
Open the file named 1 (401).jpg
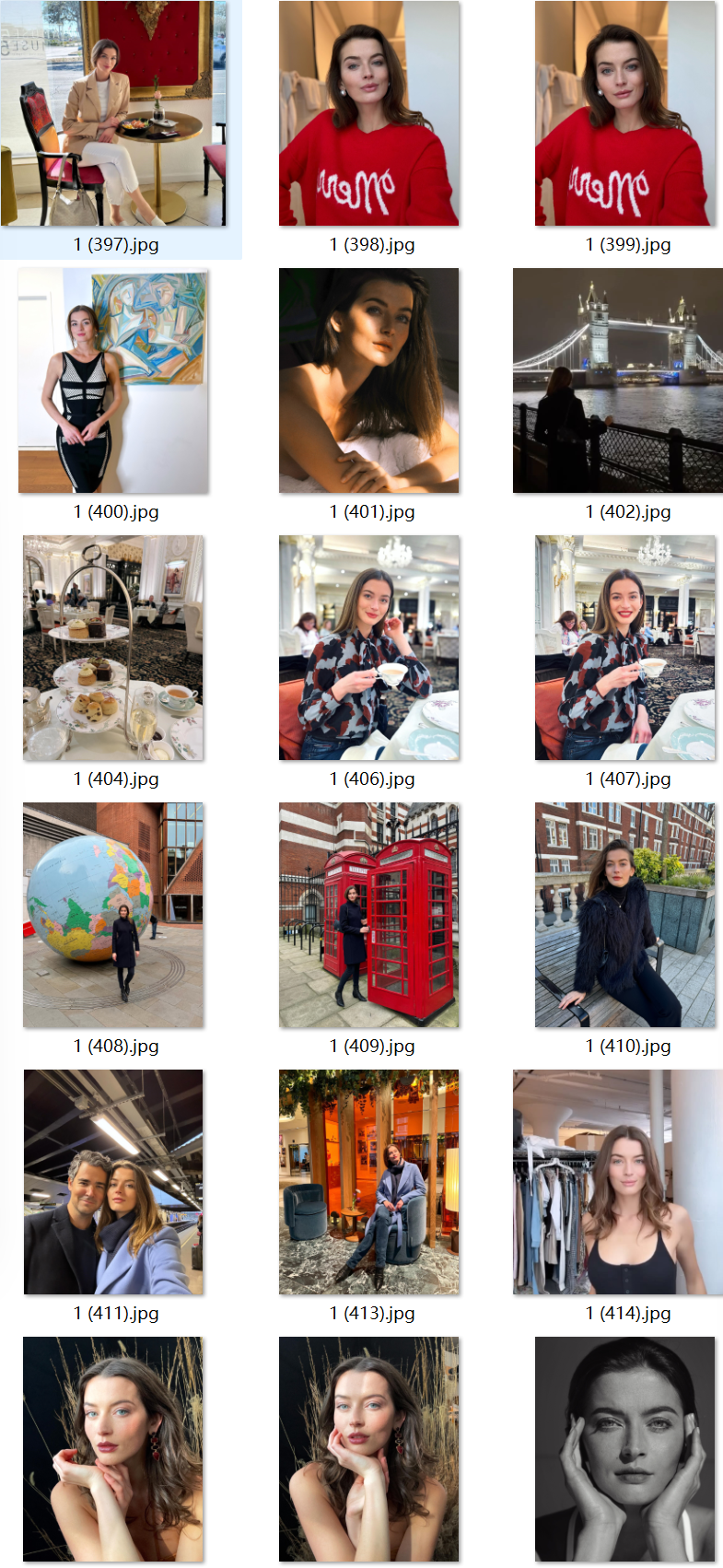click(x=368, y=380)
